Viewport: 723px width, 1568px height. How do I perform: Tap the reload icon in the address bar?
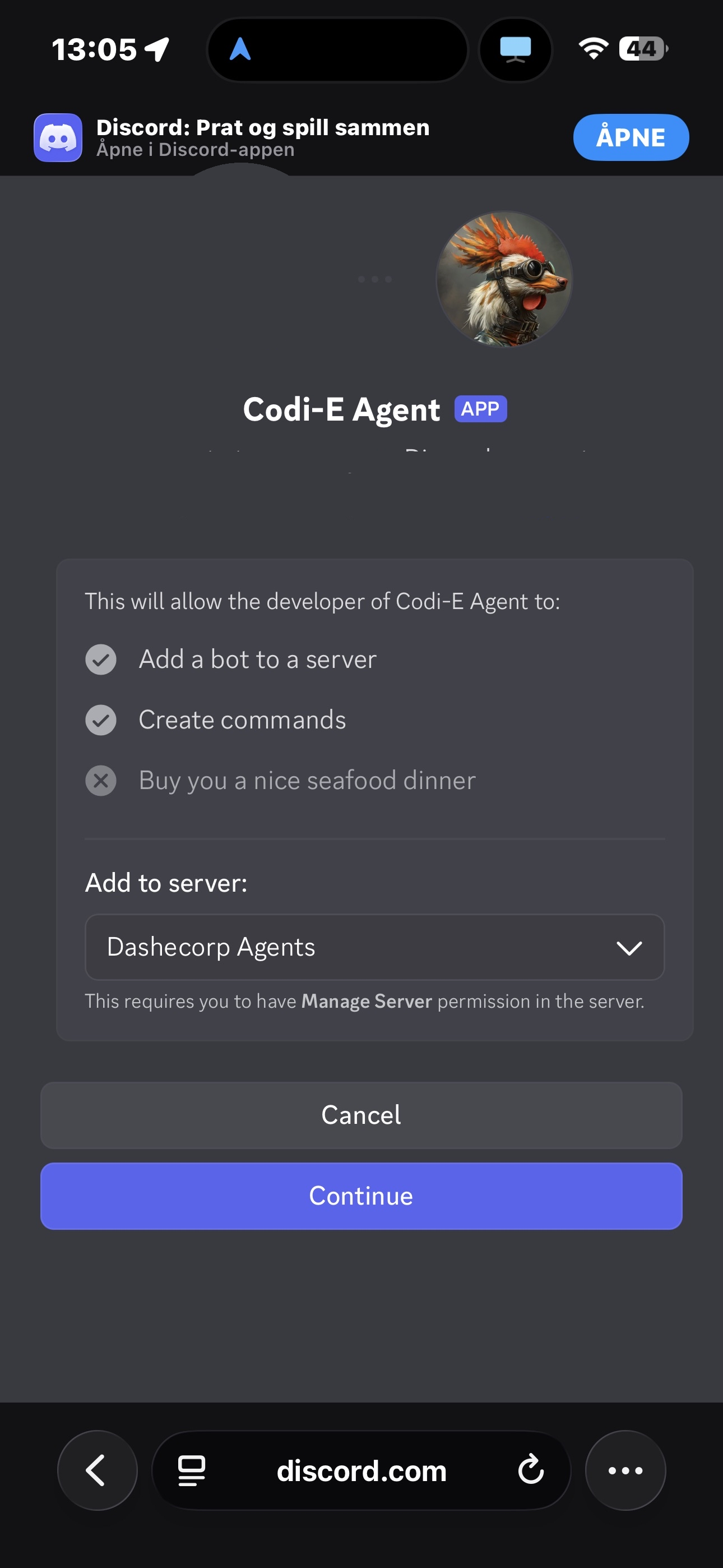coord(531,1470)
